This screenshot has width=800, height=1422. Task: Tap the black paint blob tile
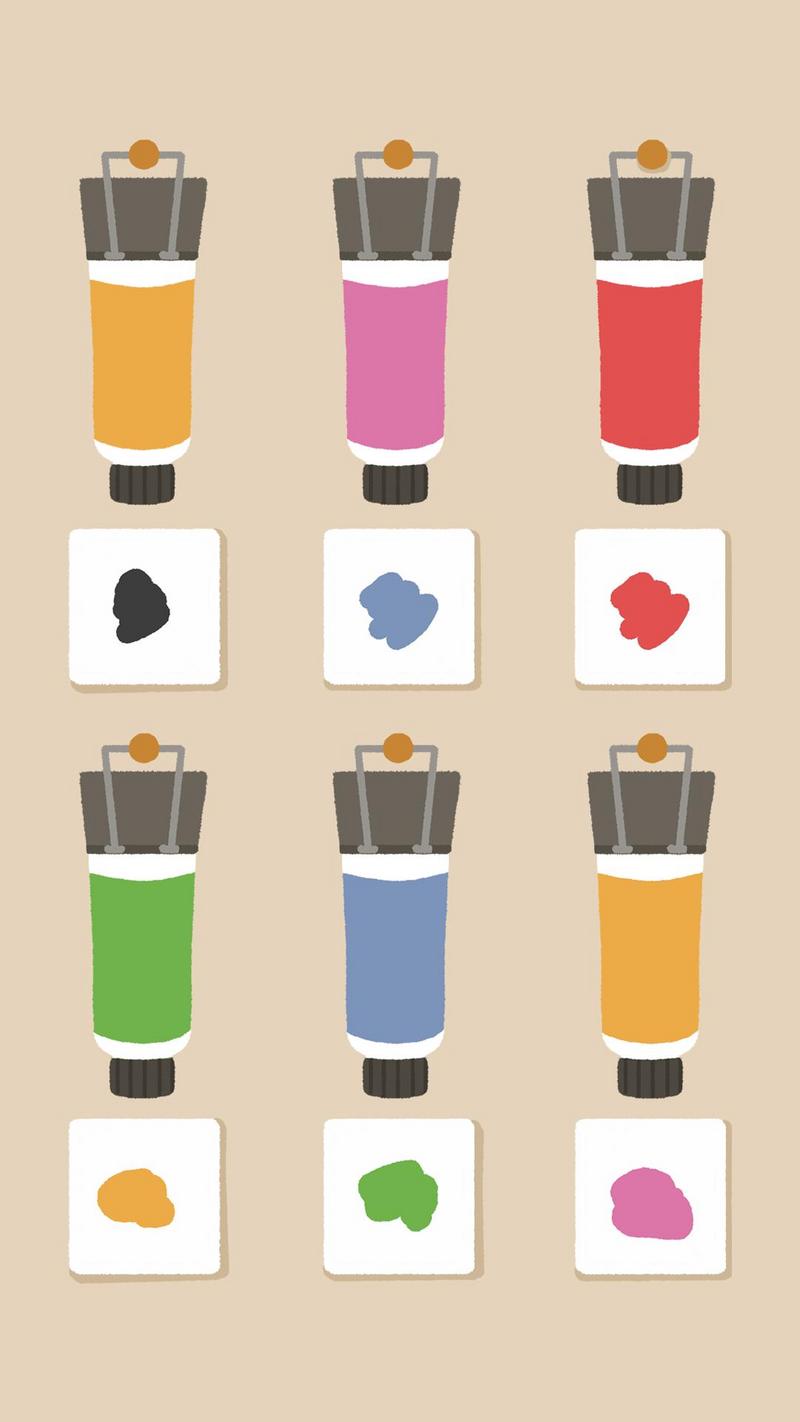point(144,606)
